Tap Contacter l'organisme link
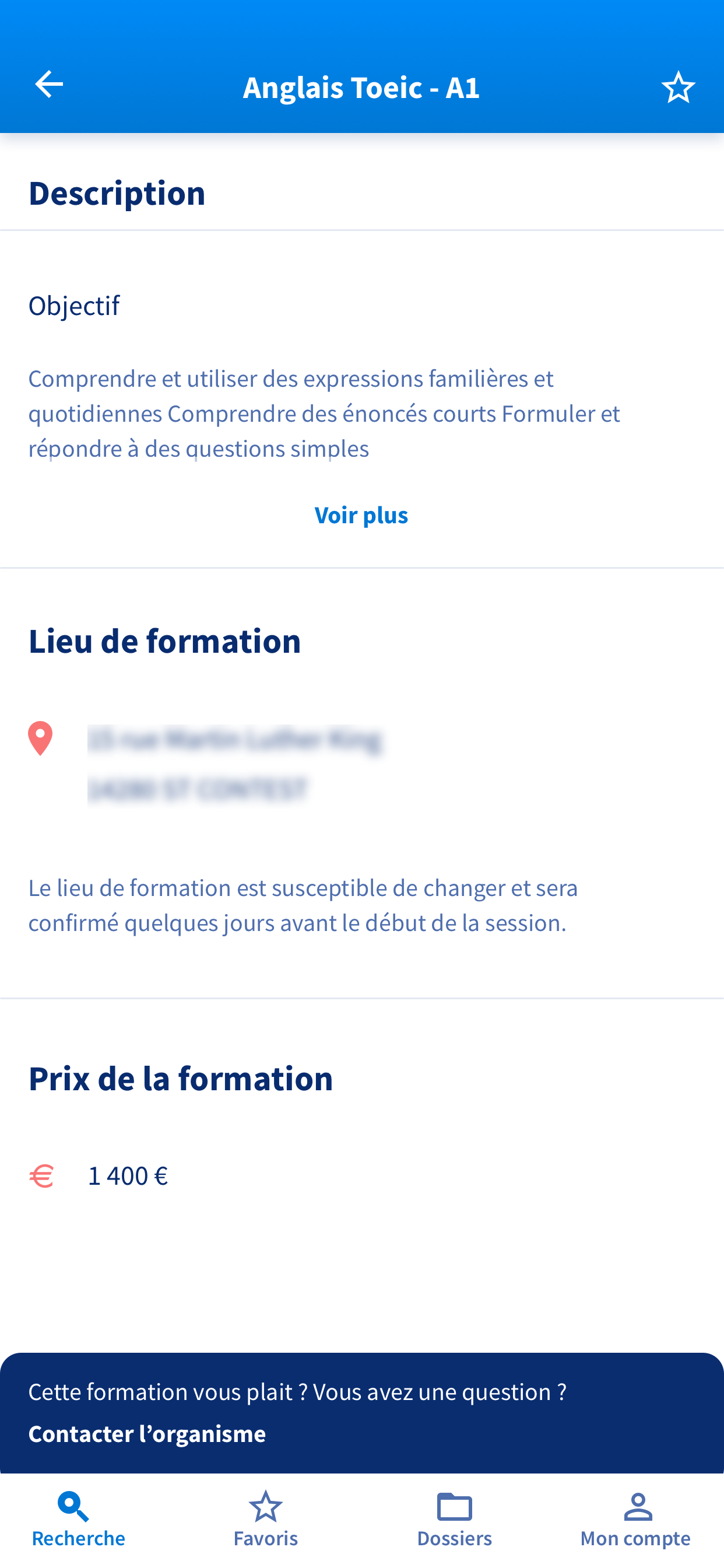 click(x=147, y=1433)
